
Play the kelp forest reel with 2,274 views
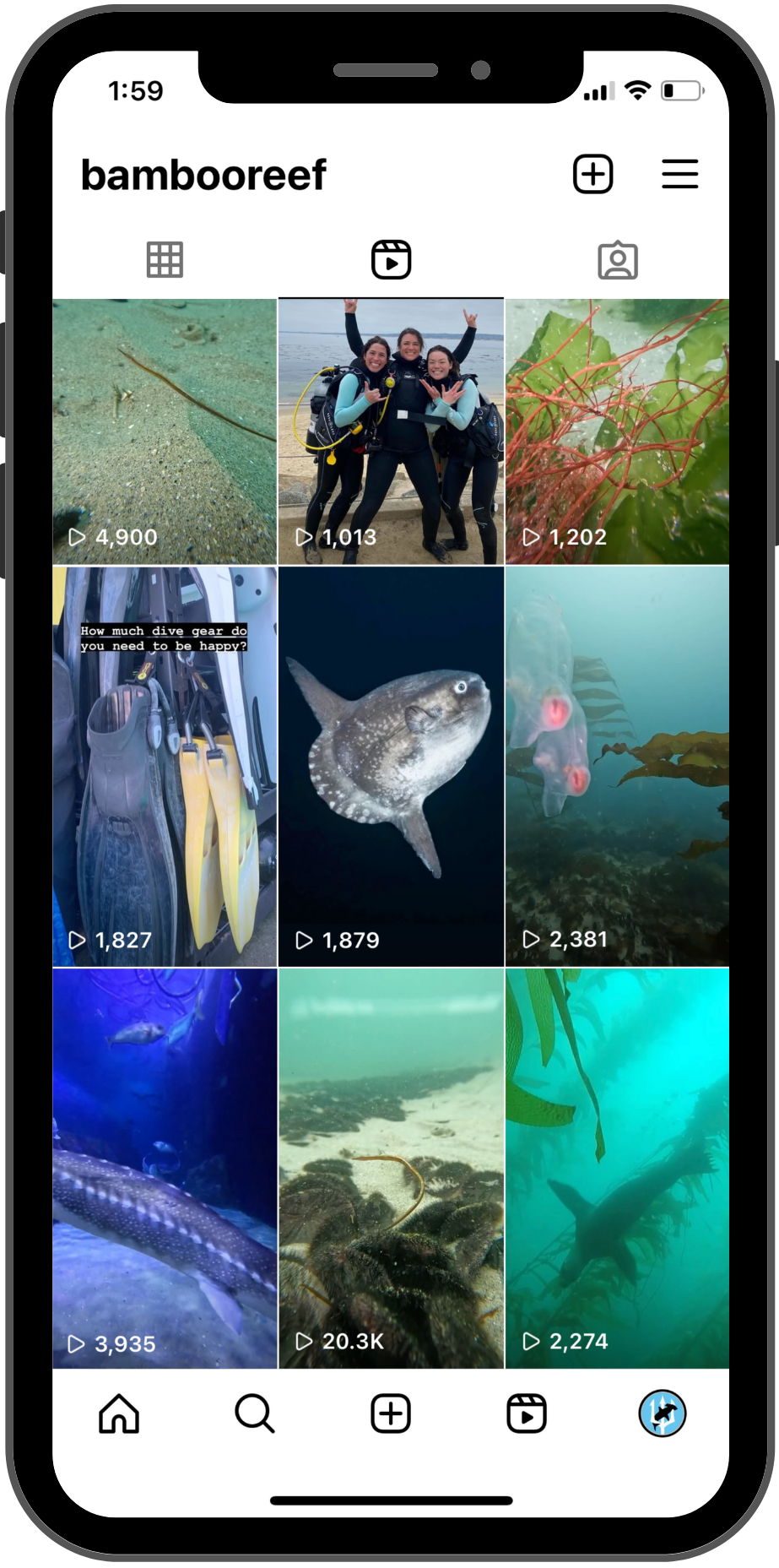617,1168
